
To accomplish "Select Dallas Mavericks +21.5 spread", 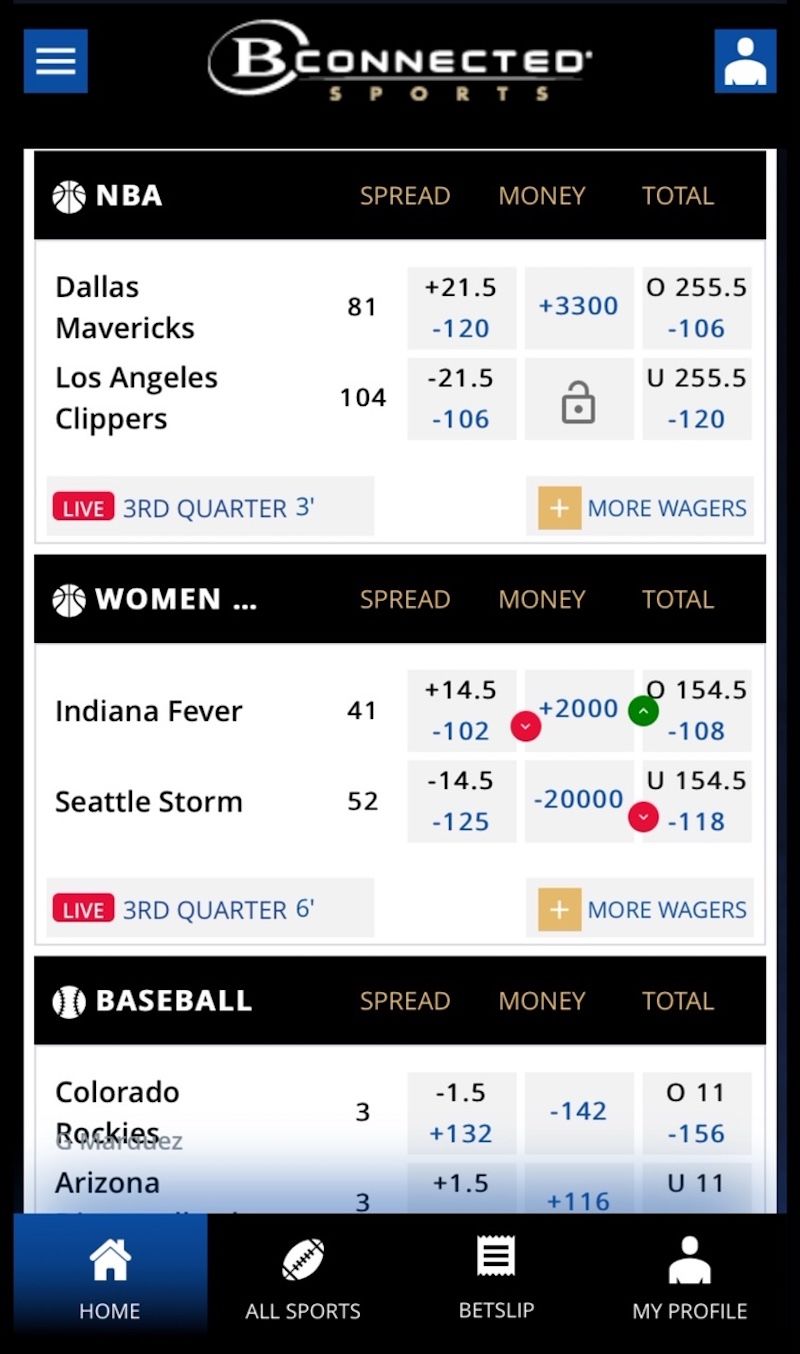I will tap(461, 308).
